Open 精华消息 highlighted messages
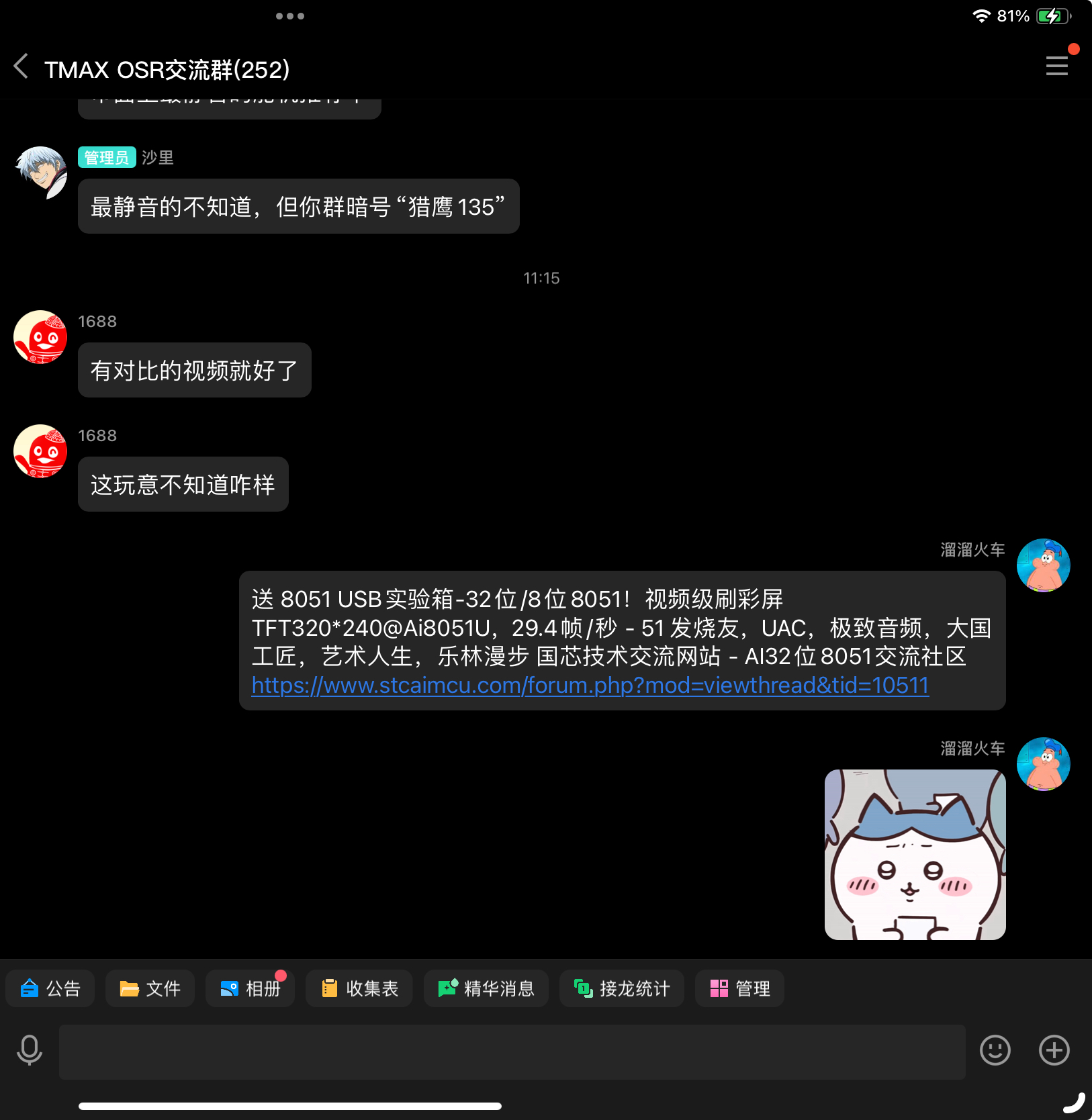This screenshot has height=1120, width=1092. pos(486,988)
